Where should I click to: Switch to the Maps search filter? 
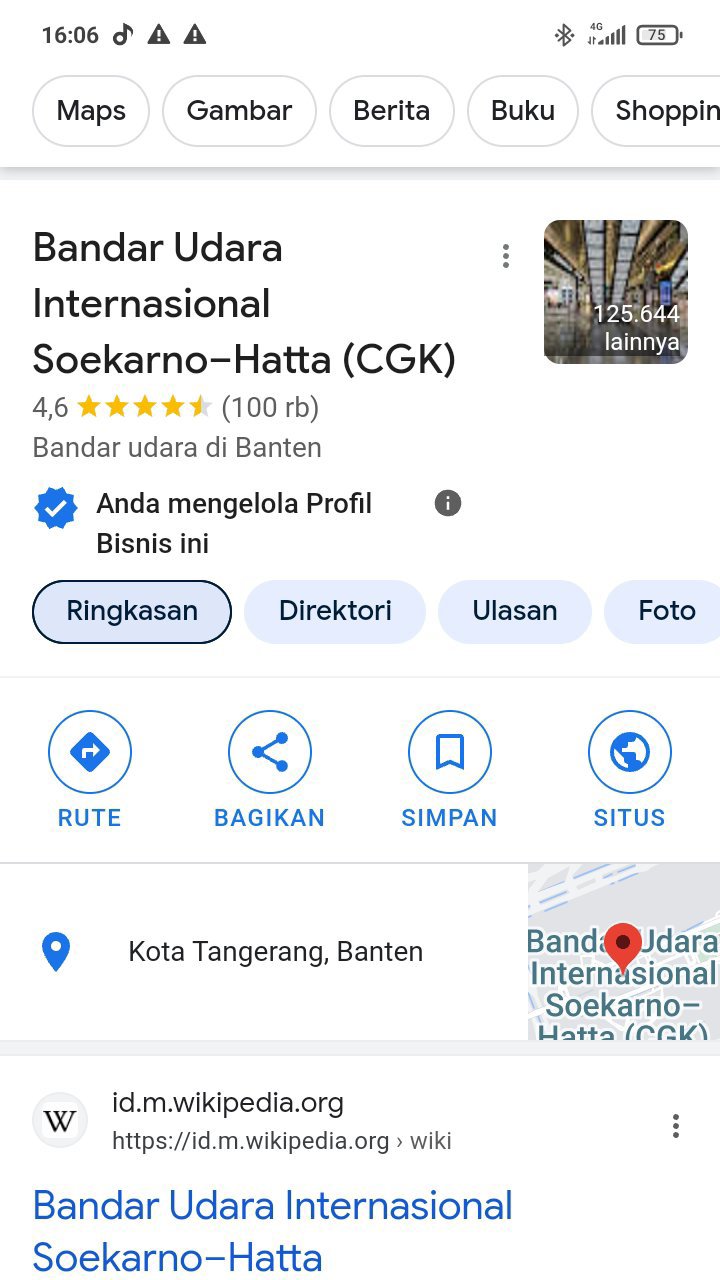tap(91, 110)
